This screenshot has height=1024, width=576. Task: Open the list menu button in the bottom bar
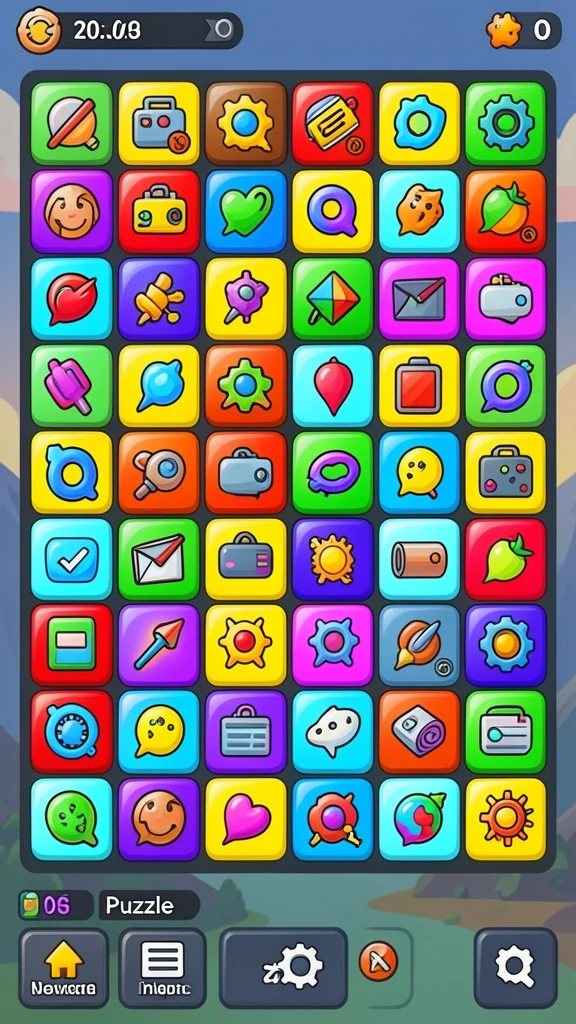(x=163, y=968)
